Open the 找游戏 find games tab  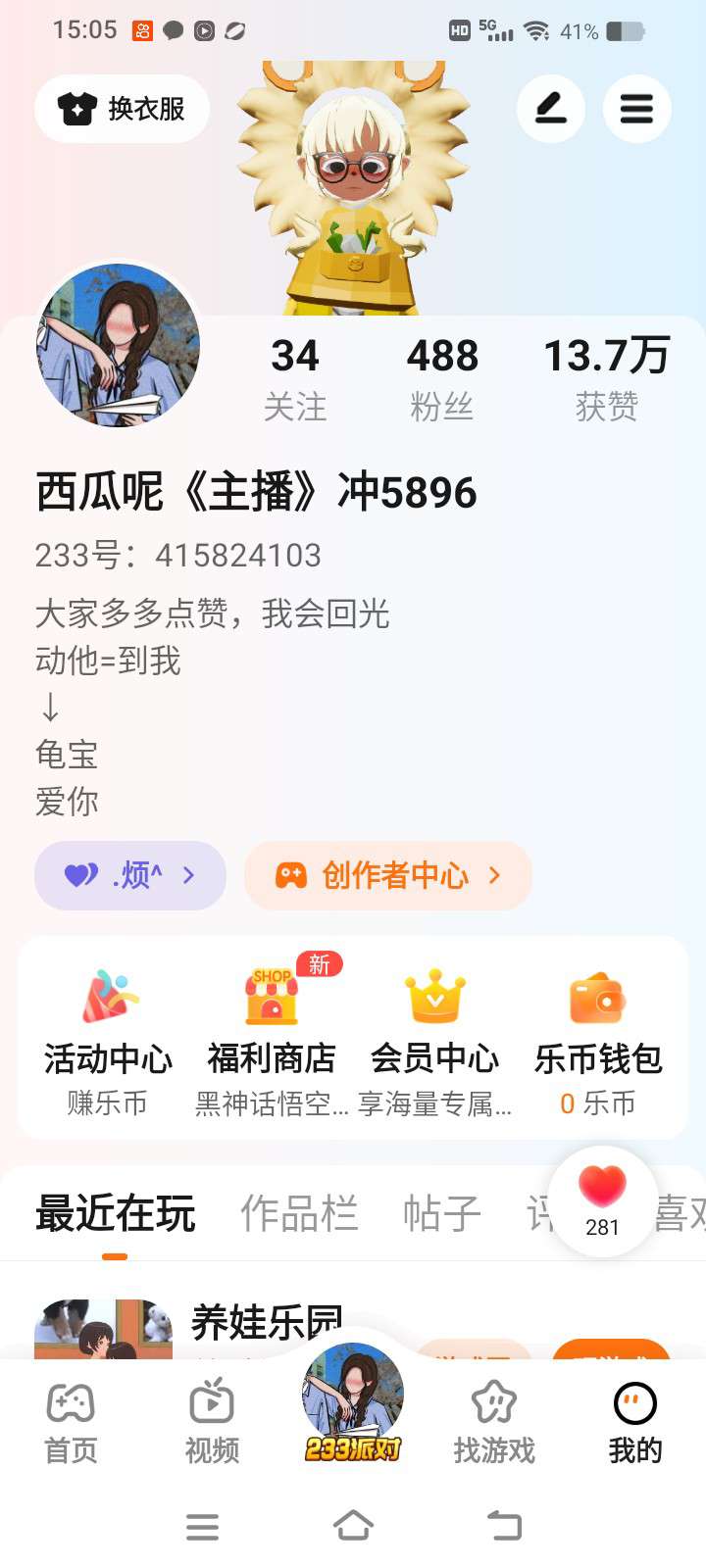494,1423
